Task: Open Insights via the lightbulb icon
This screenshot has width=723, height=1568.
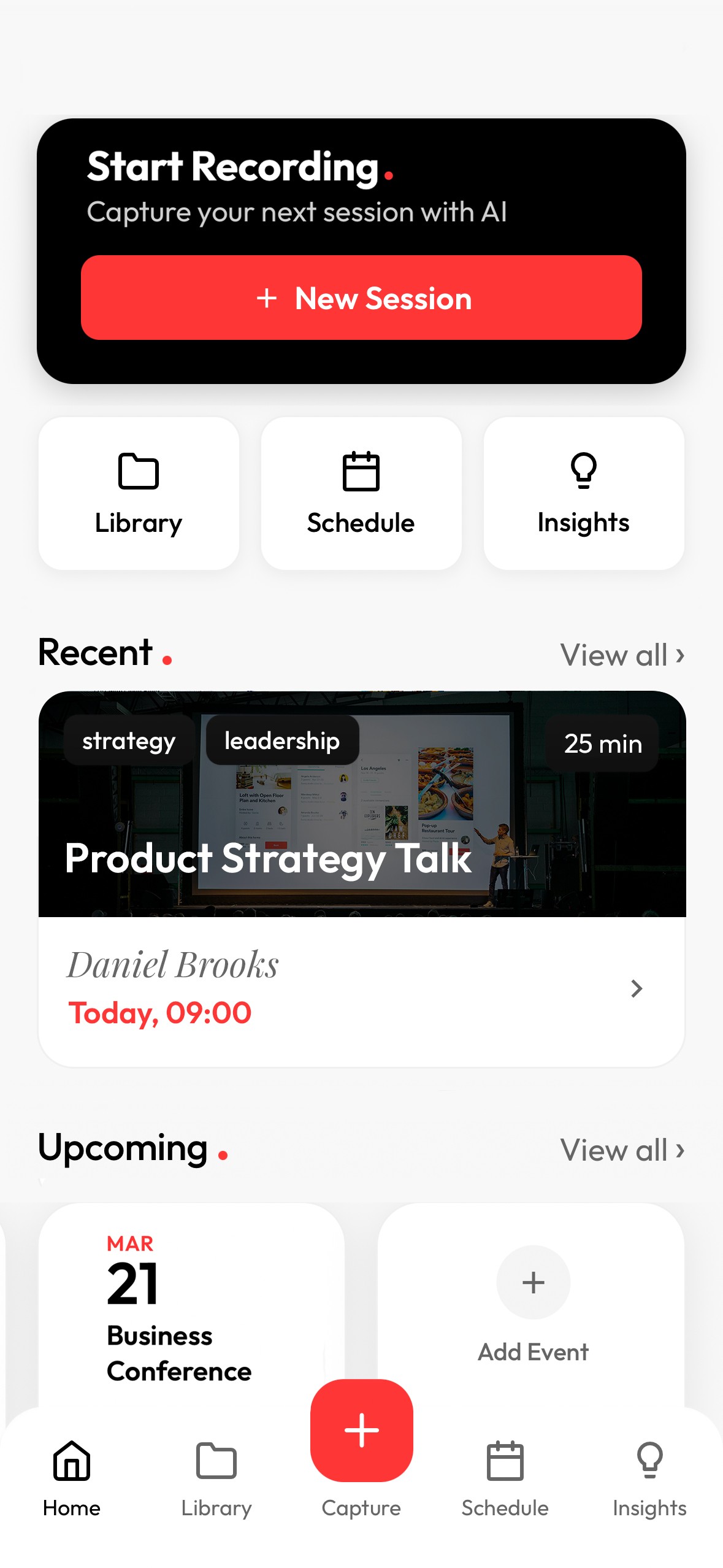Action: (x=583, y=494)
